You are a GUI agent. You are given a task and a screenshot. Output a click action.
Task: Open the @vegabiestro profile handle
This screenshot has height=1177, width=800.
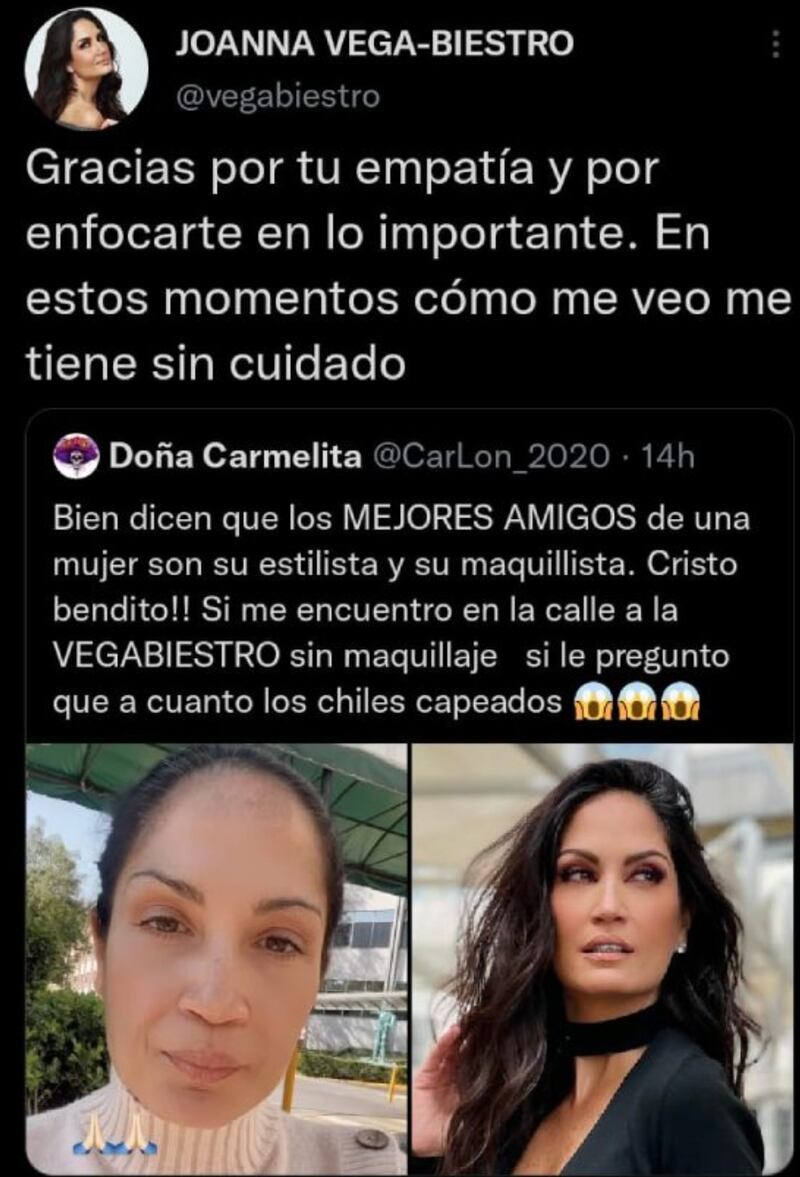tap(277, 97)
